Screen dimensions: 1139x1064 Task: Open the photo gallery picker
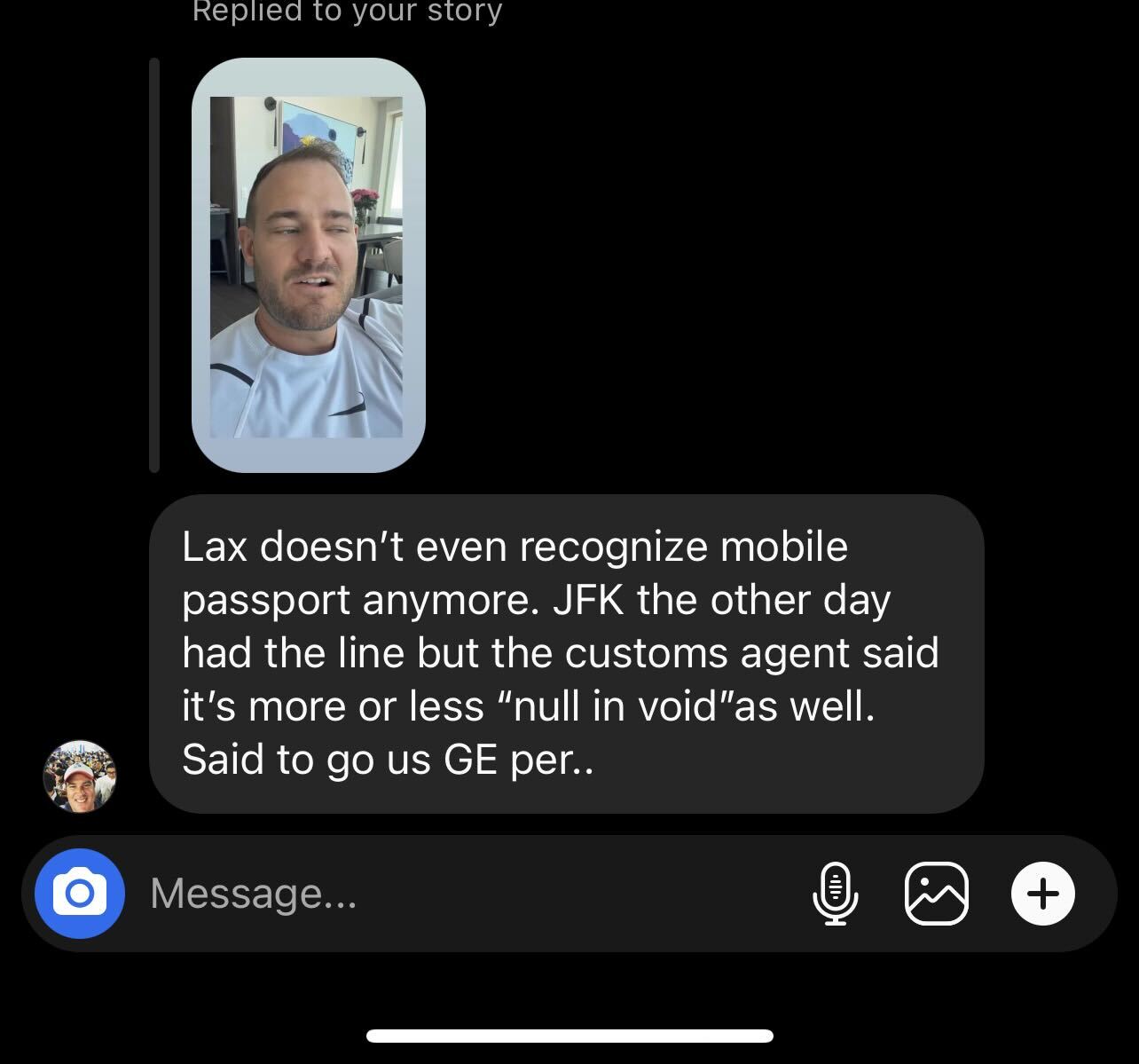click(936, 893)
